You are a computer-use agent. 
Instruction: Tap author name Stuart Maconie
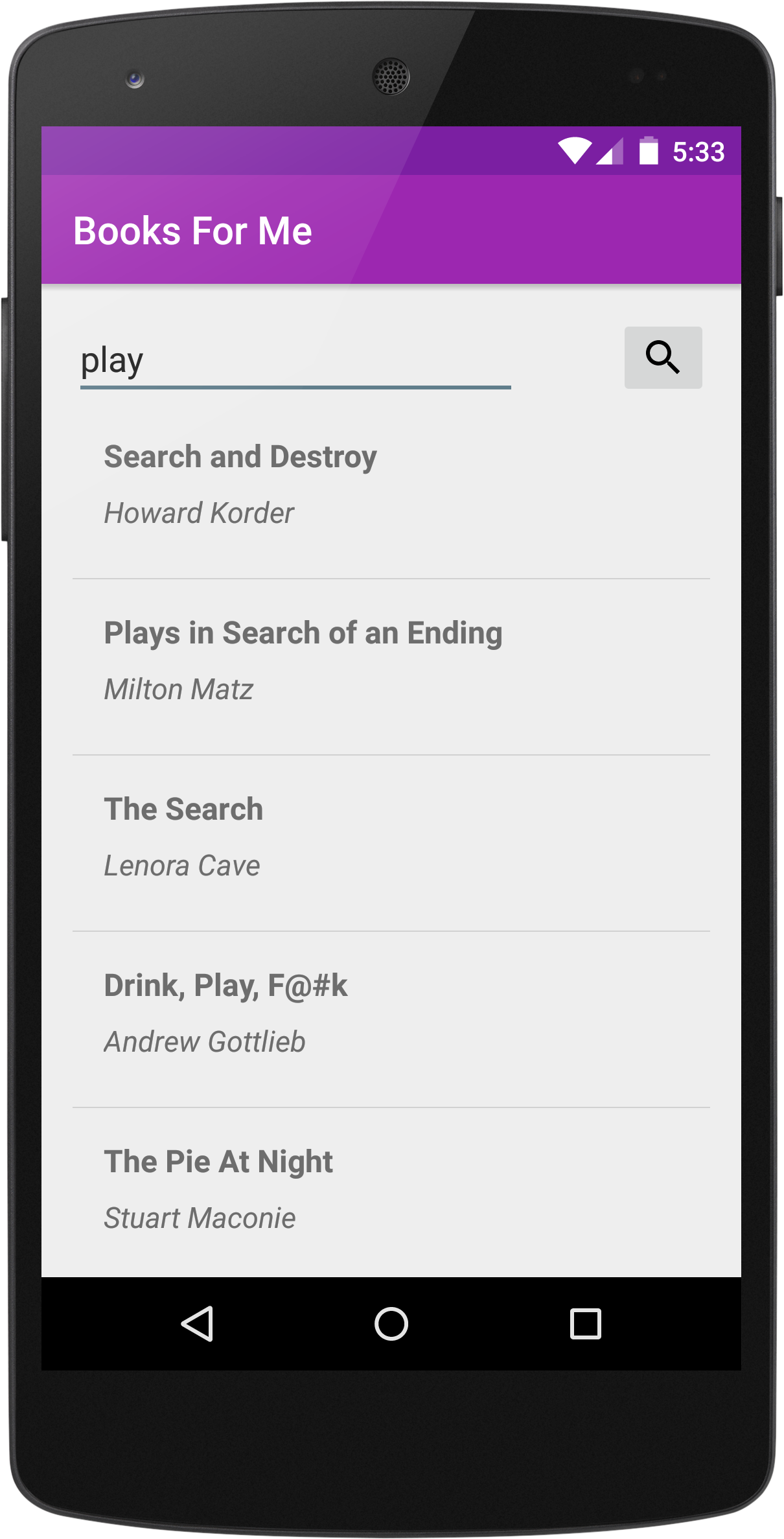point(199,1218)
